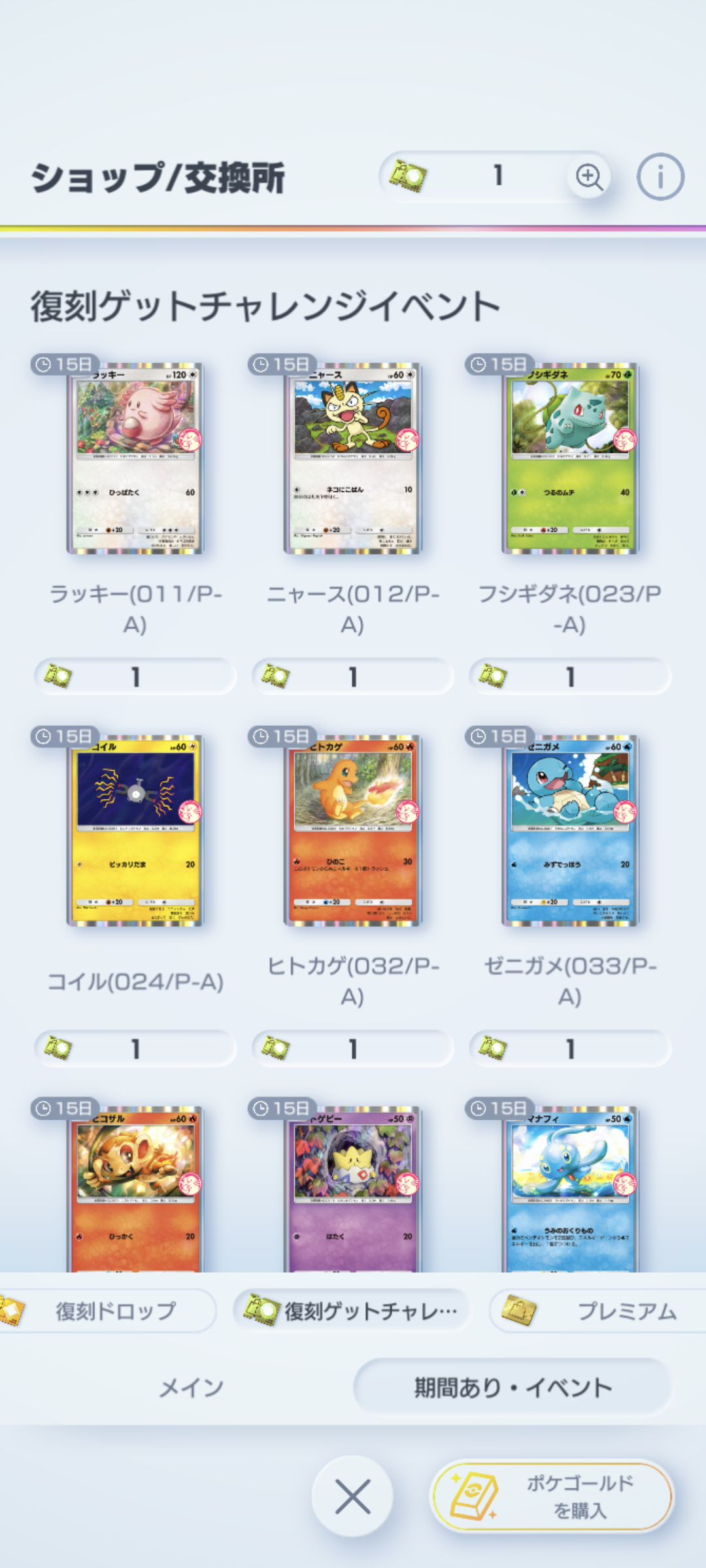Switch to the メイン section
This screenshot has height=1568, width=706.
point(191,1387)
